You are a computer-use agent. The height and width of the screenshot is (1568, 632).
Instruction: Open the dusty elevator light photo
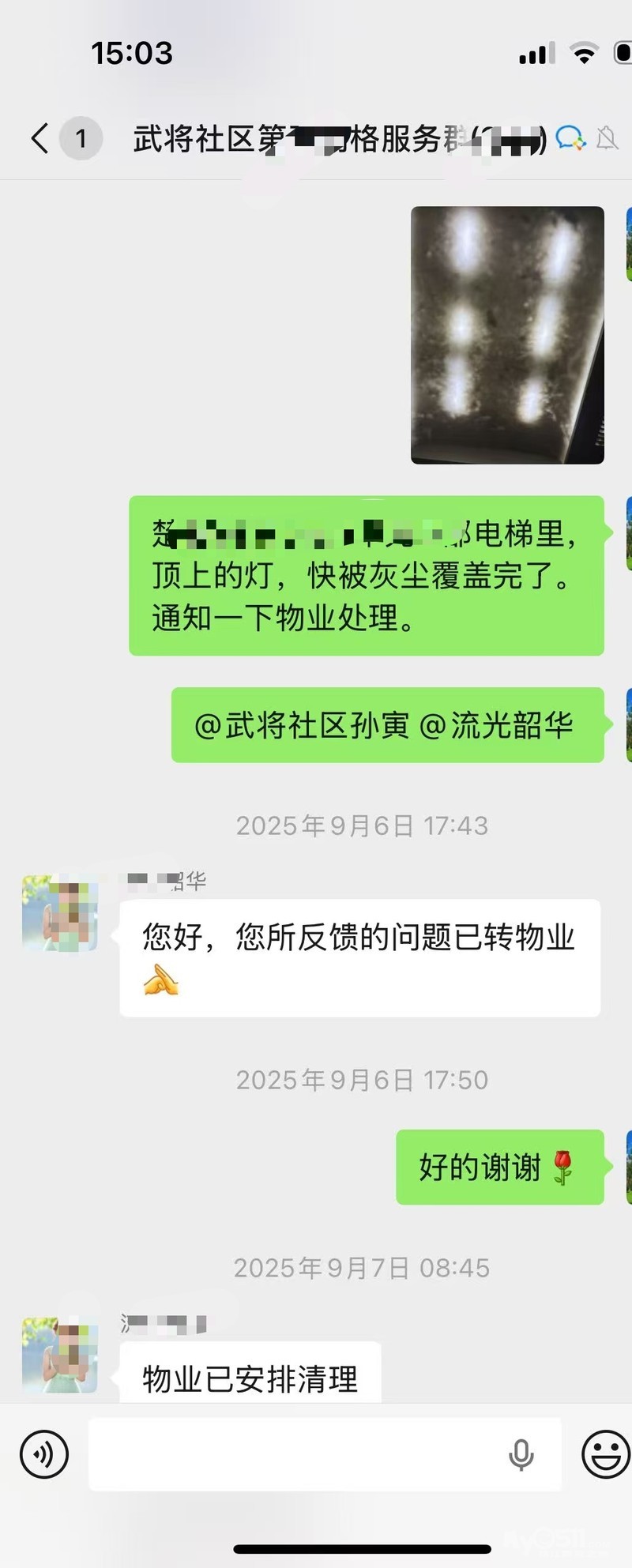pos(507,335)
